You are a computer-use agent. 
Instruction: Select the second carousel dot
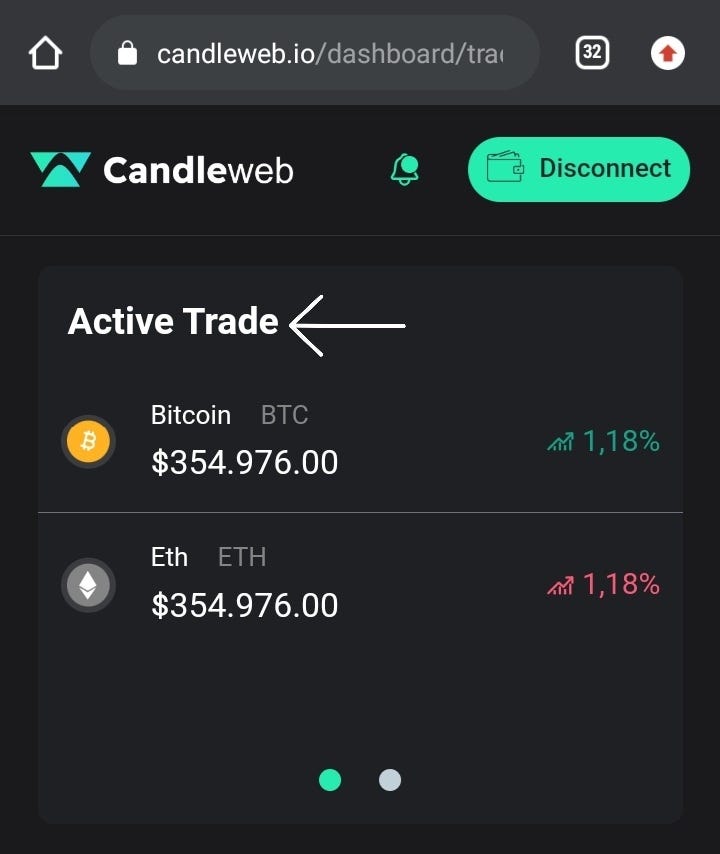point(390,780)
